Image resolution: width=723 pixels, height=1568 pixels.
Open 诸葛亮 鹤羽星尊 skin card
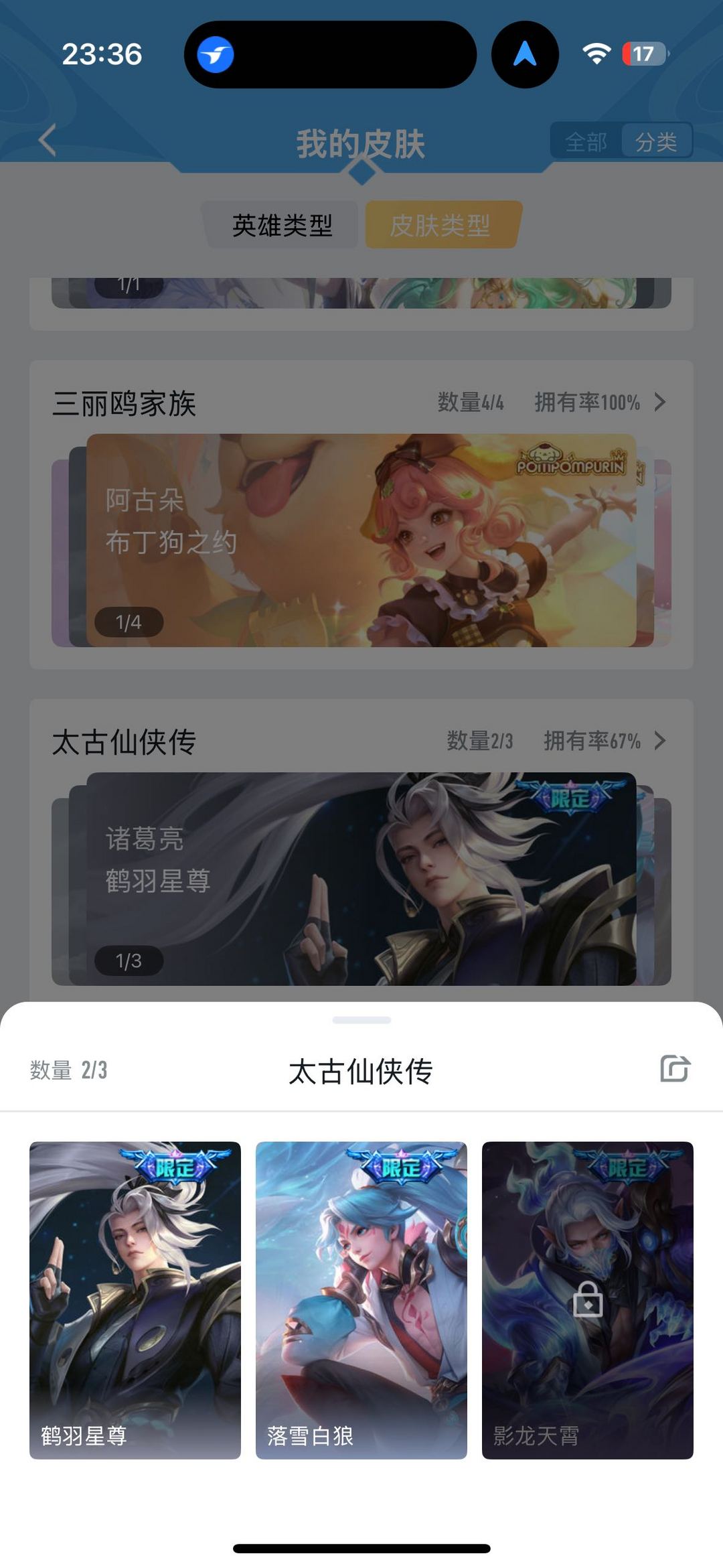pyautogui.click(x=361, y=878)
